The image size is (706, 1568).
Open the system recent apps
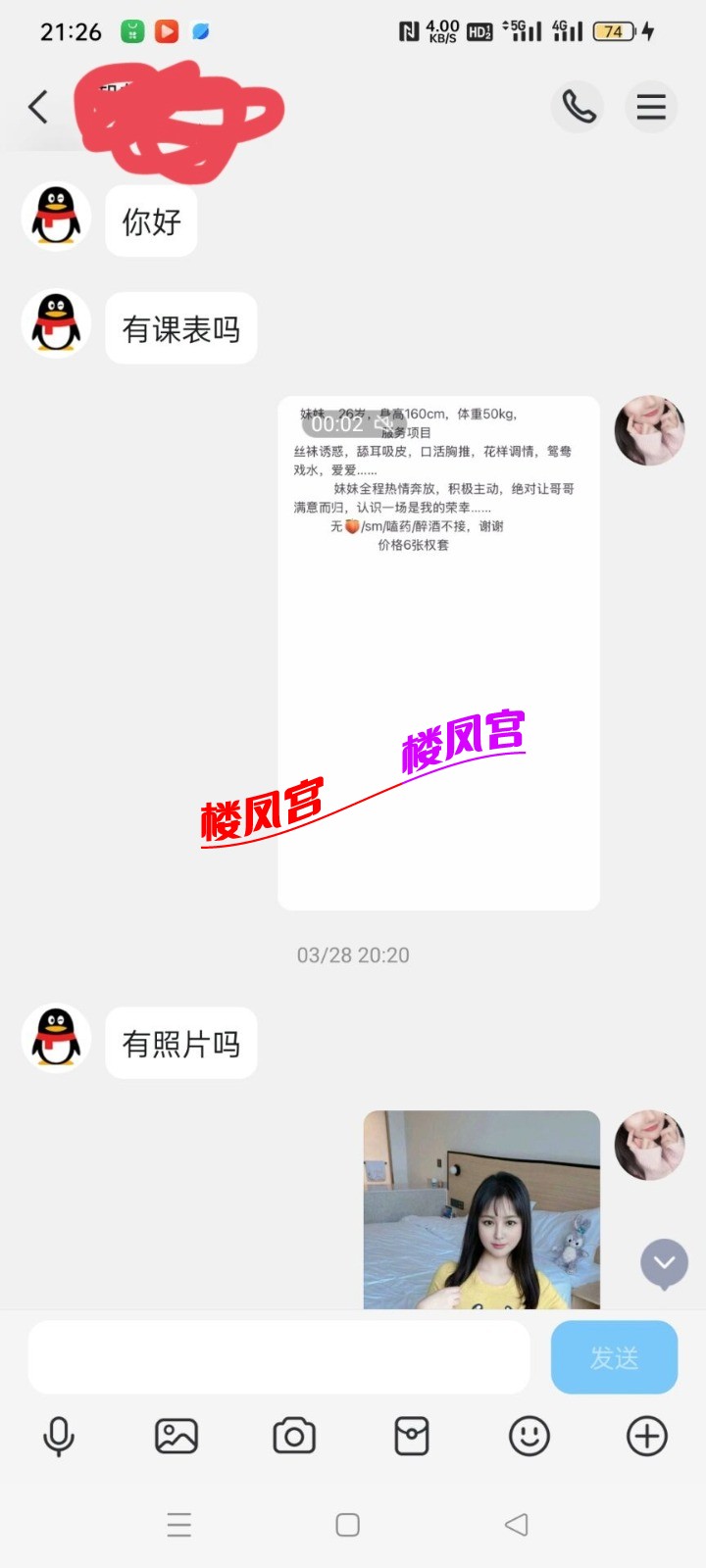(x=179, y=1525)
